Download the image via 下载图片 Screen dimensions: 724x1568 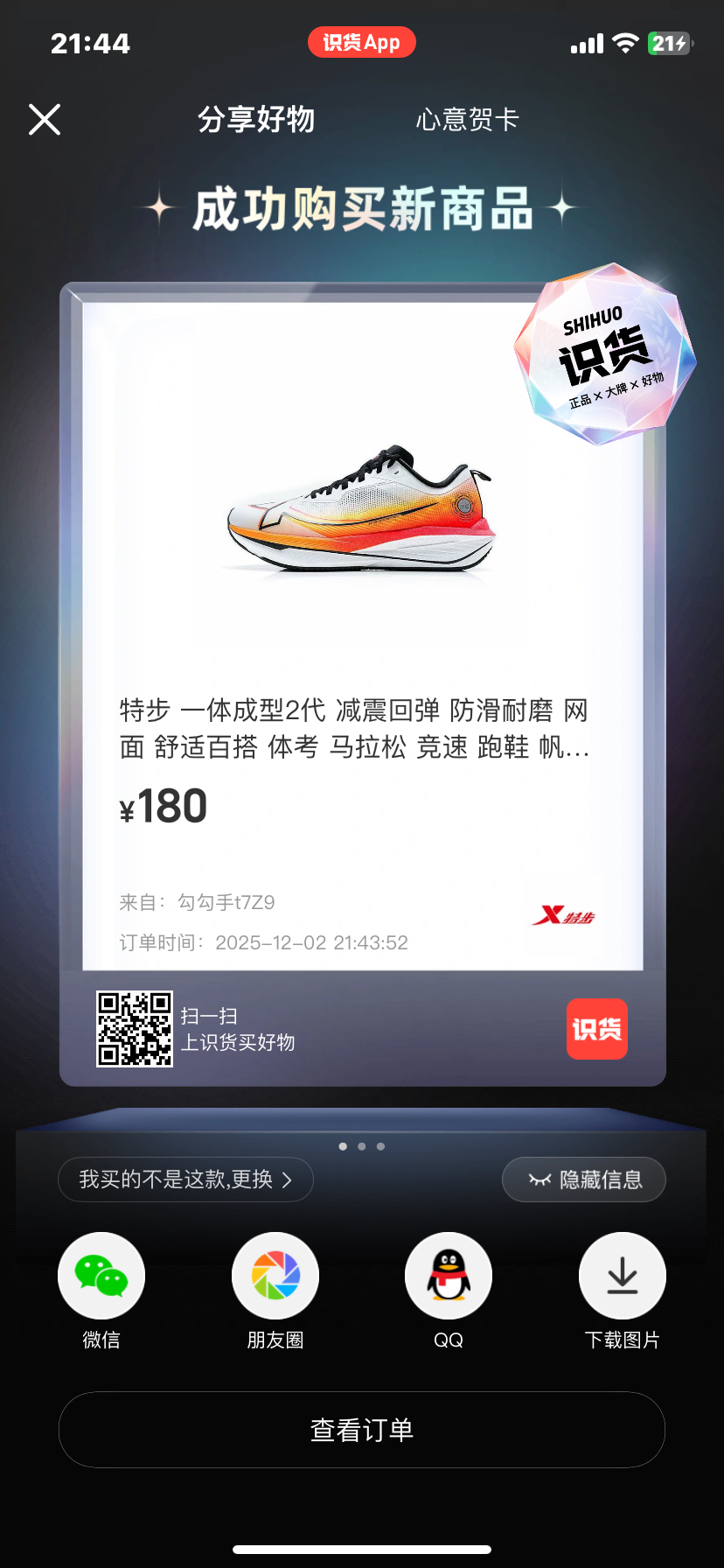pos(622,1276)
